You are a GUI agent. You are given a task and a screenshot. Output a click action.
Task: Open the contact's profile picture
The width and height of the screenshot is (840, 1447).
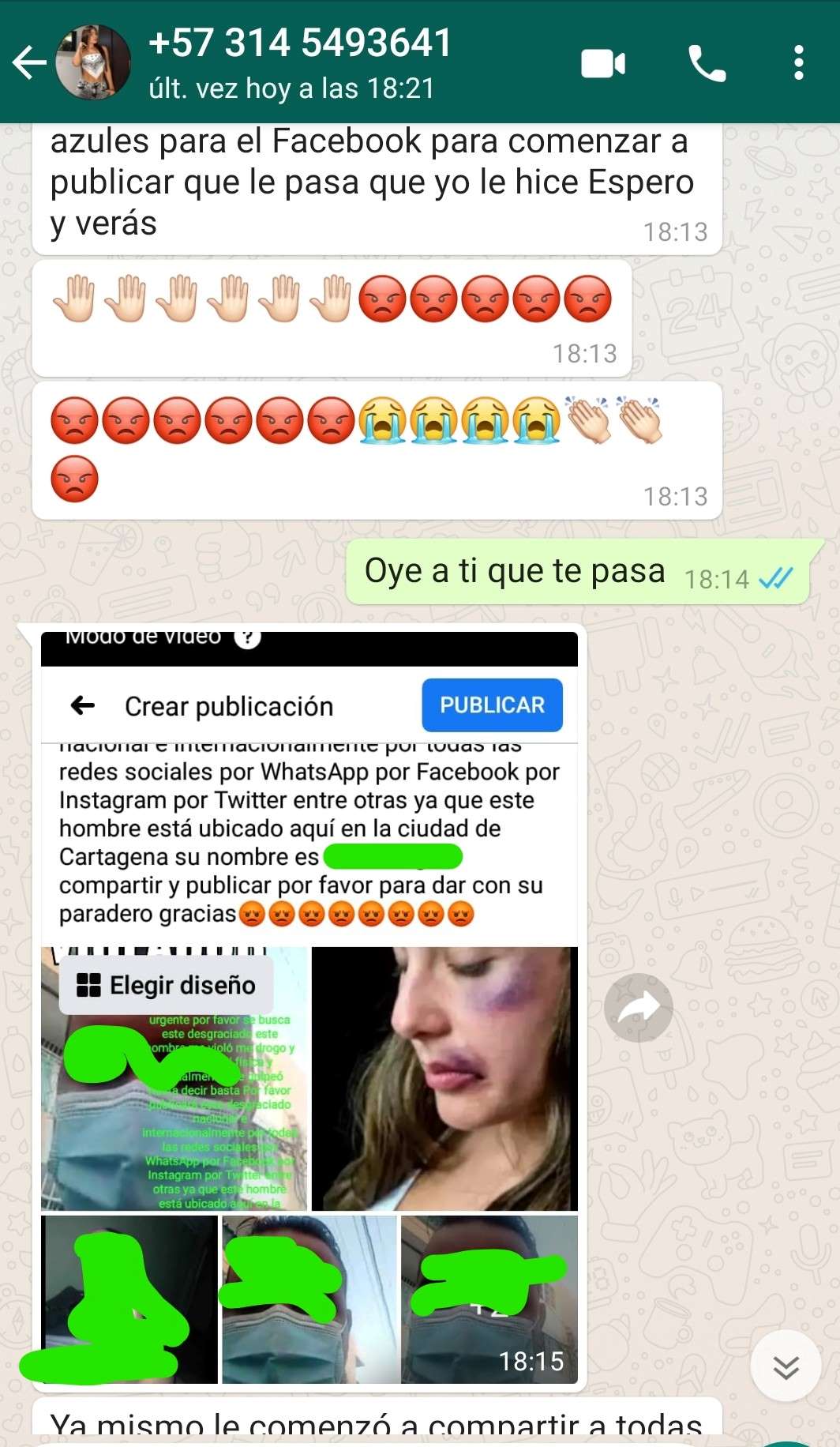pos(93,63)
